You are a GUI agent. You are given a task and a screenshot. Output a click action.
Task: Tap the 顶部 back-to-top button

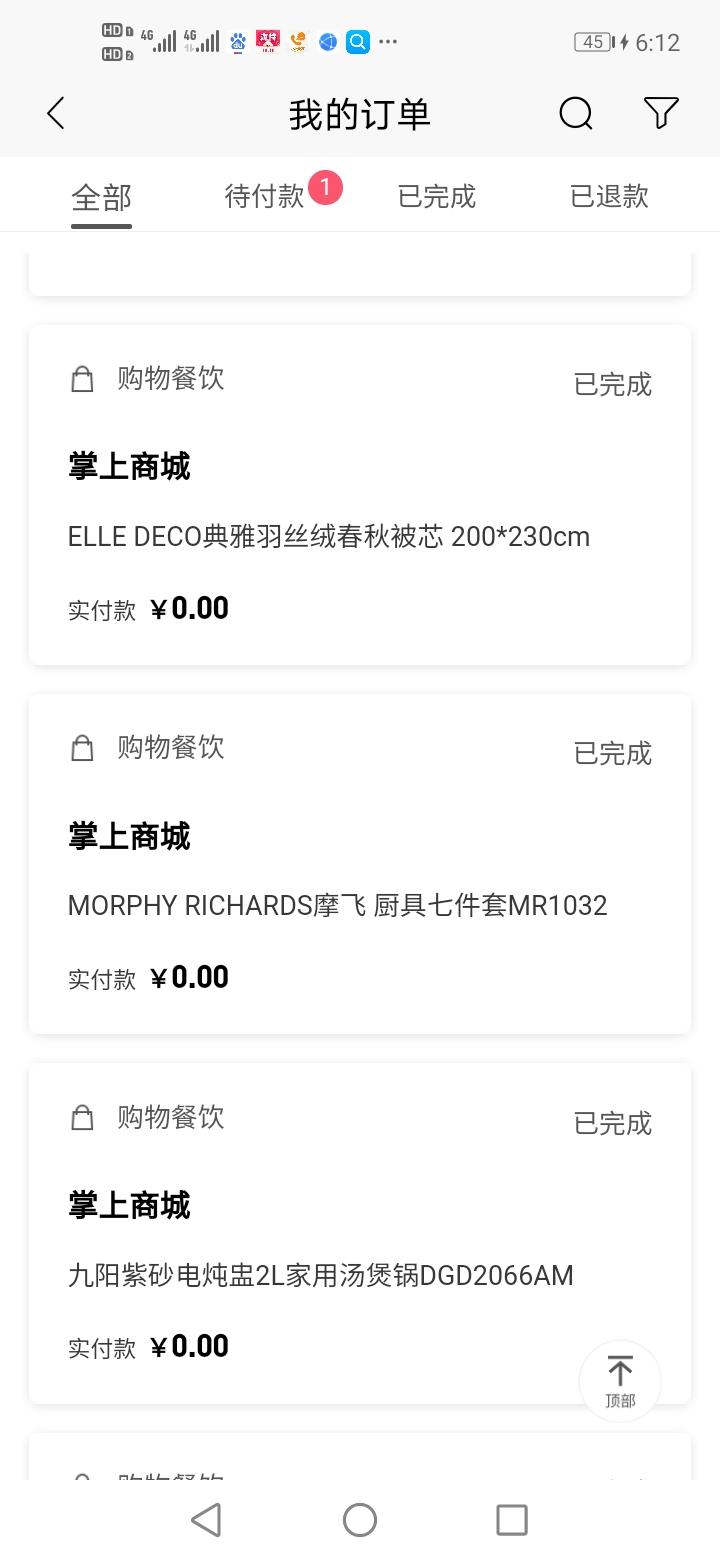pyautogui.click(x=620, y=1381)
